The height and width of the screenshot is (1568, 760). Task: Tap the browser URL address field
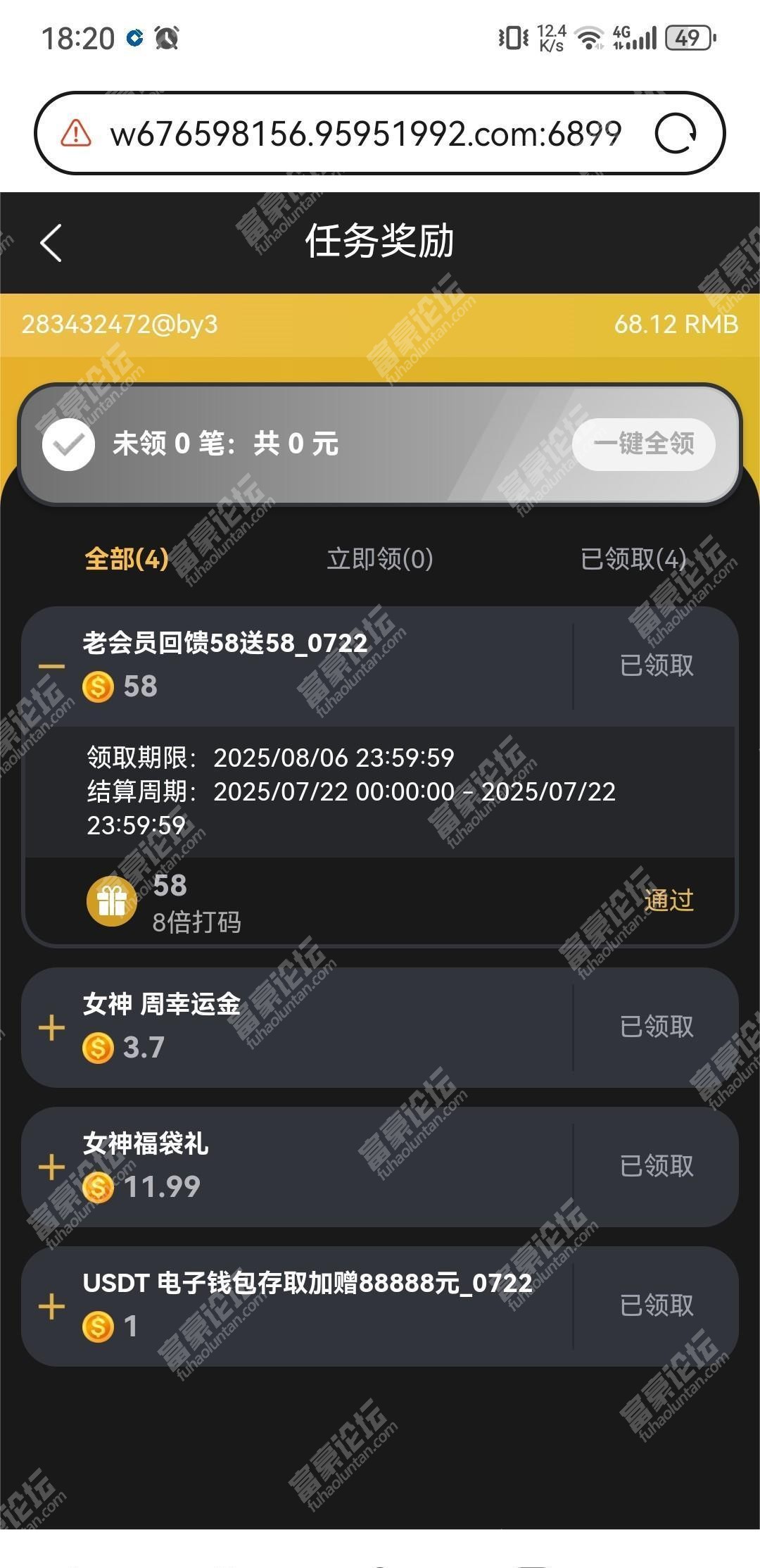[366, 133]
